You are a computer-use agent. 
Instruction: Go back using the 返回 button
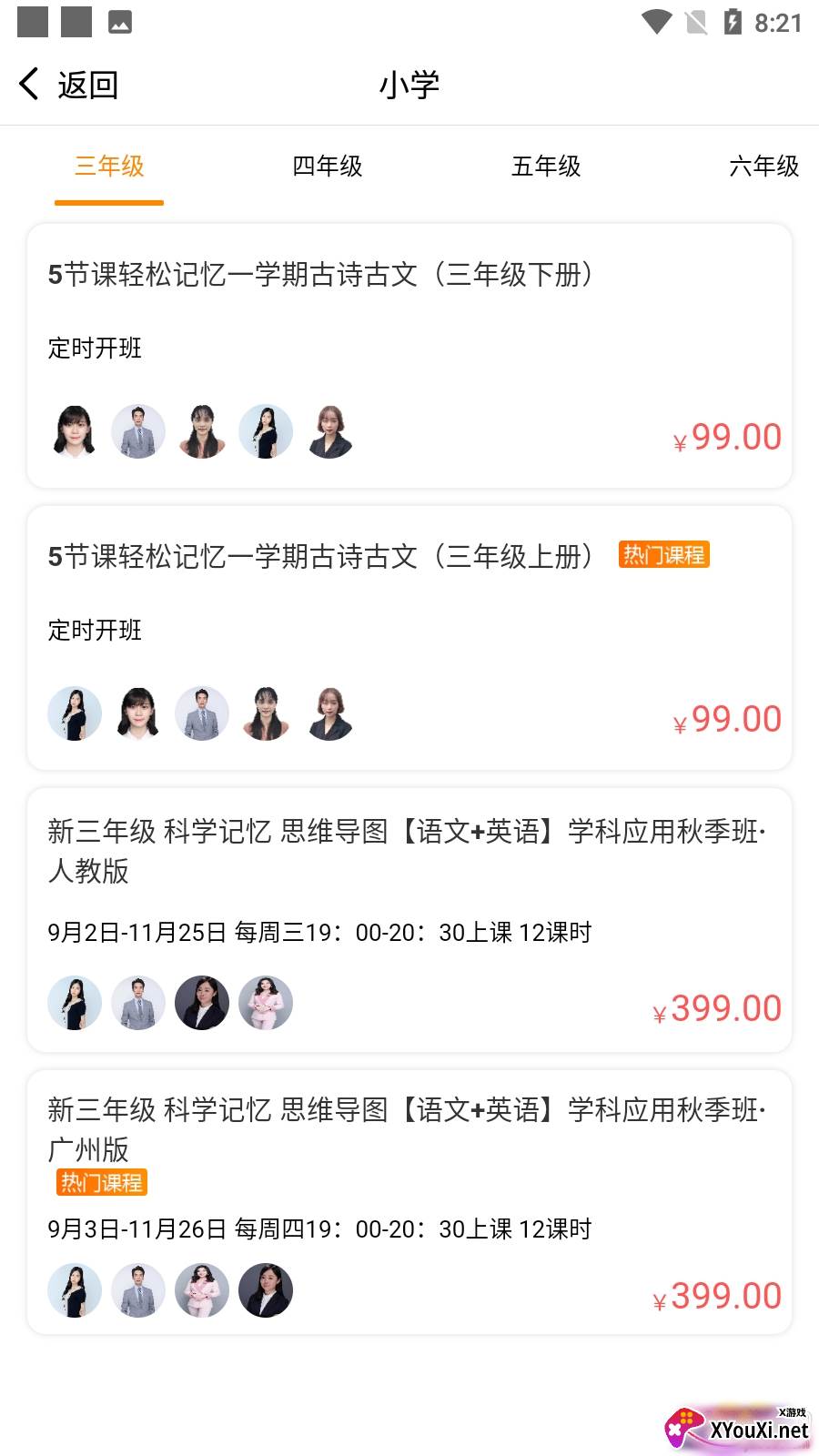click(x=69, y=85)
